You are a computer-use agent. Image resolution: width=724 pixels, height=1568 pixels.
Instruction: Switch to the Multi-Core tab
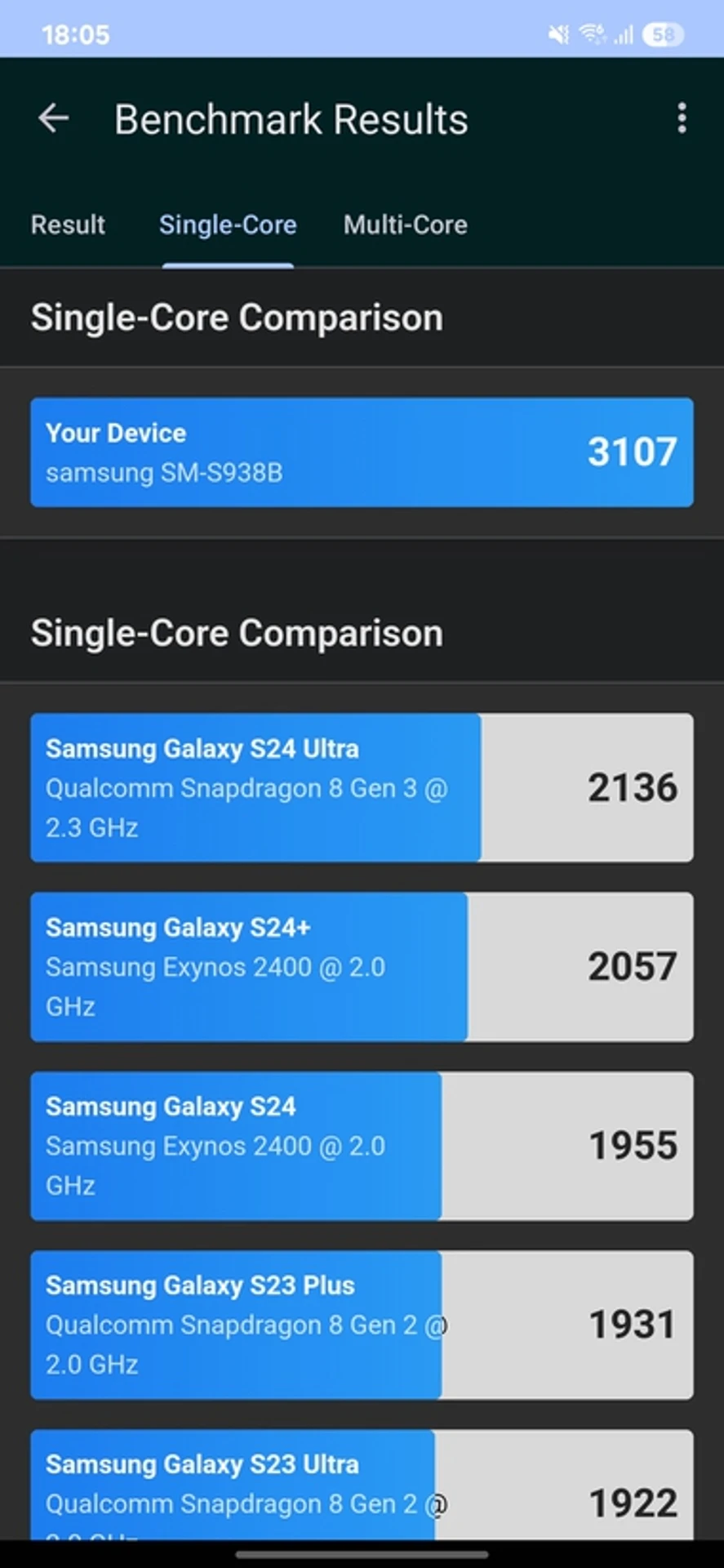click(x=405, y=225)
